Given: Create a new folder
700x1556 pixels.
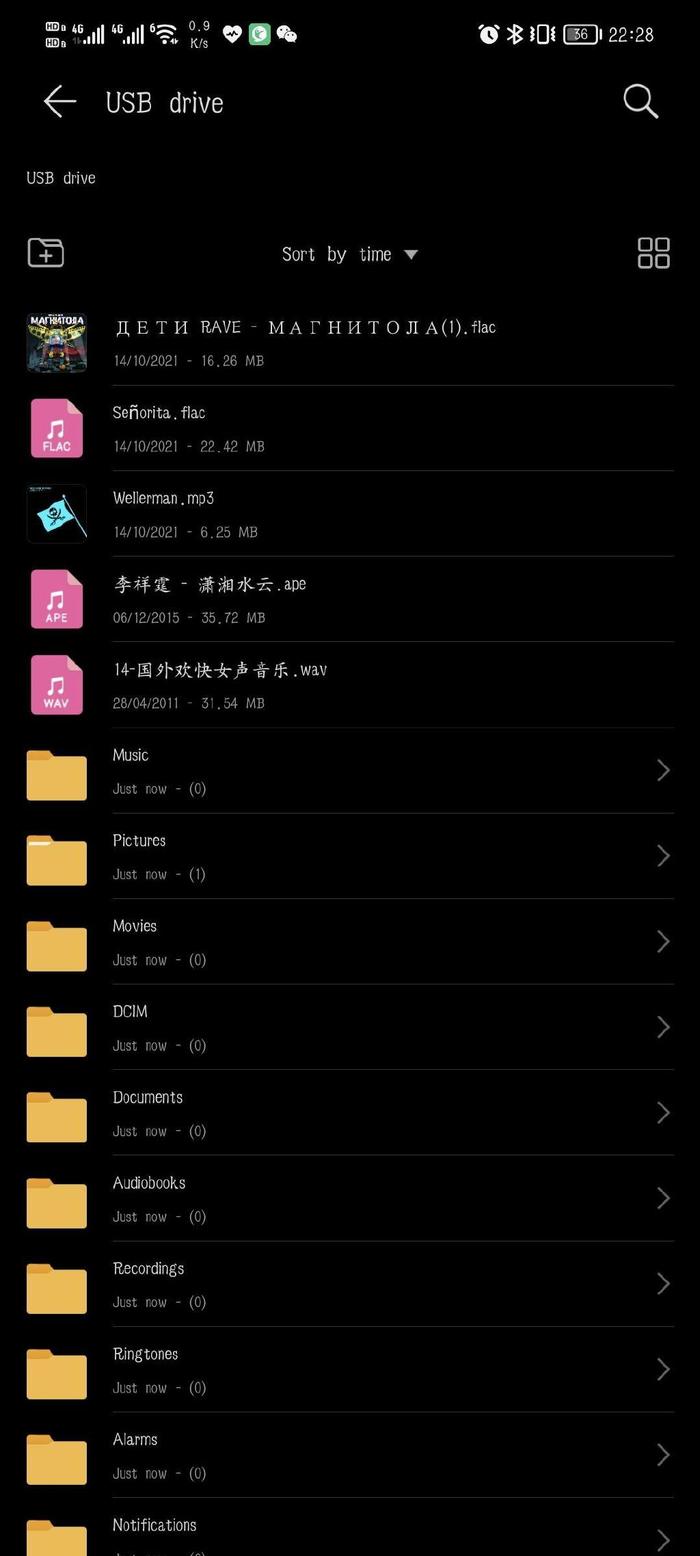Looking at the screenshot, I should pos(46,253).
